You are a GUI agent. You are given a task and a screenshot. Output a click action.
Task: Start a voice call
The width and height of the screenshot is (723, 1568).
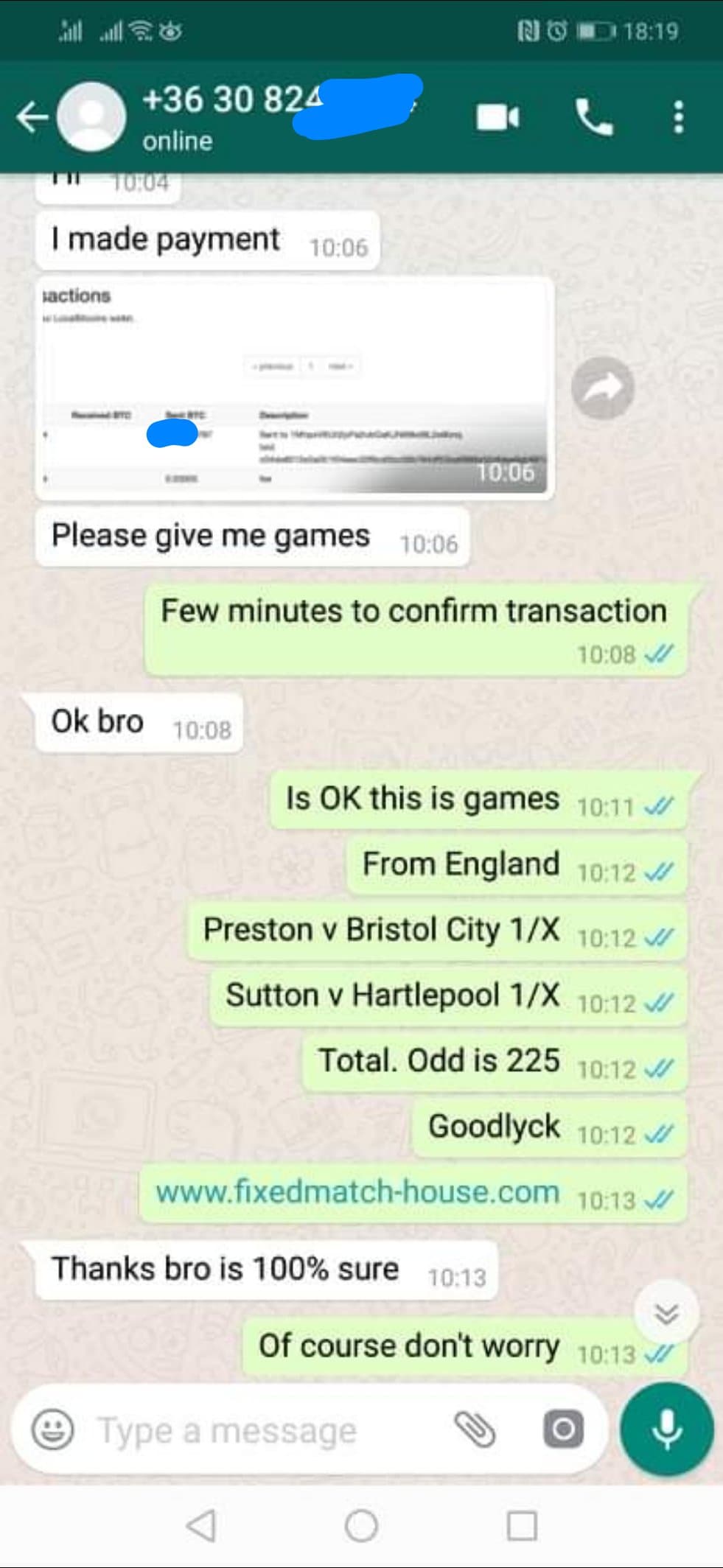(x=593, y=117)
